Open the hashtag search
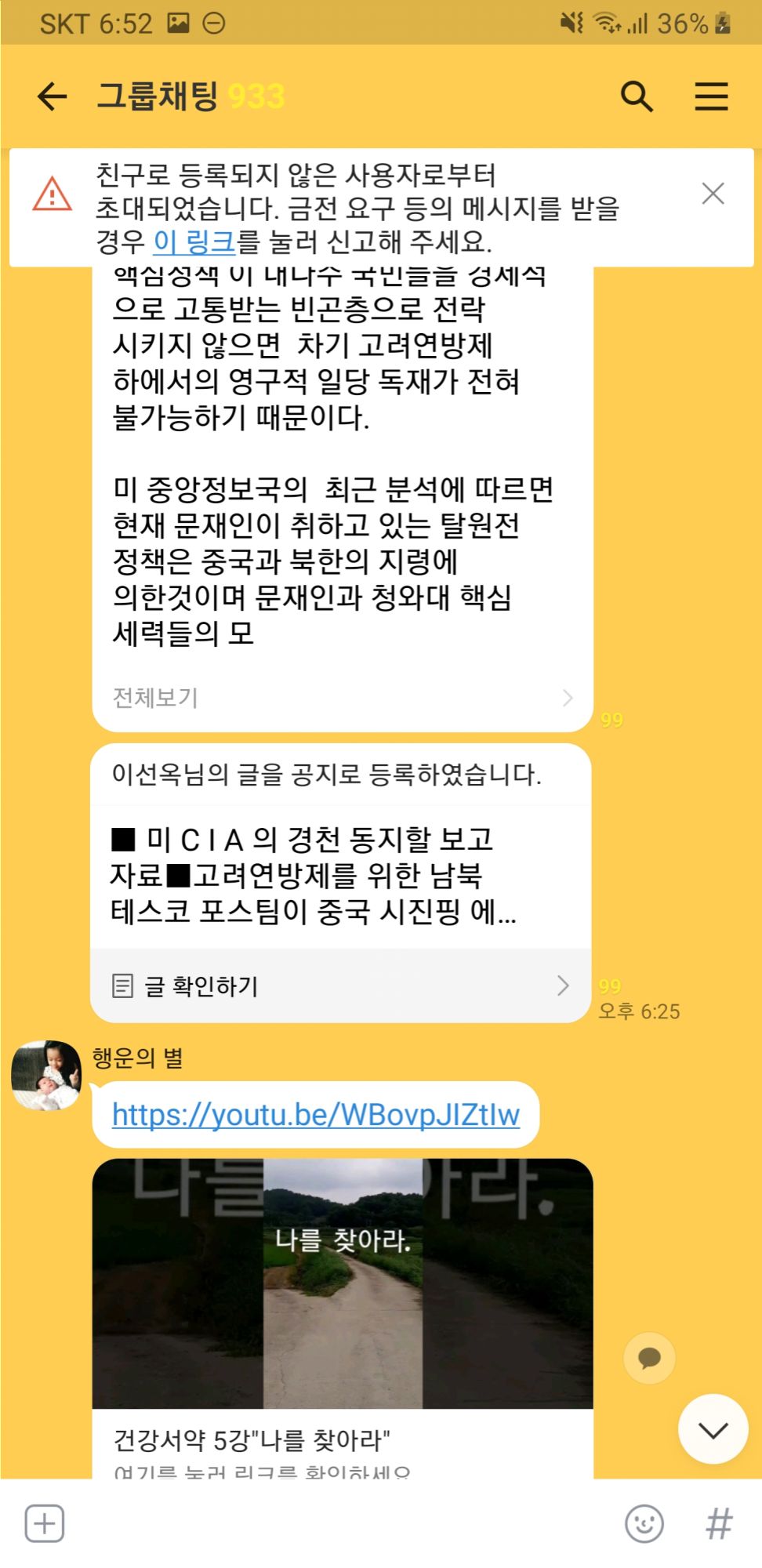 tap(718, 1524)
